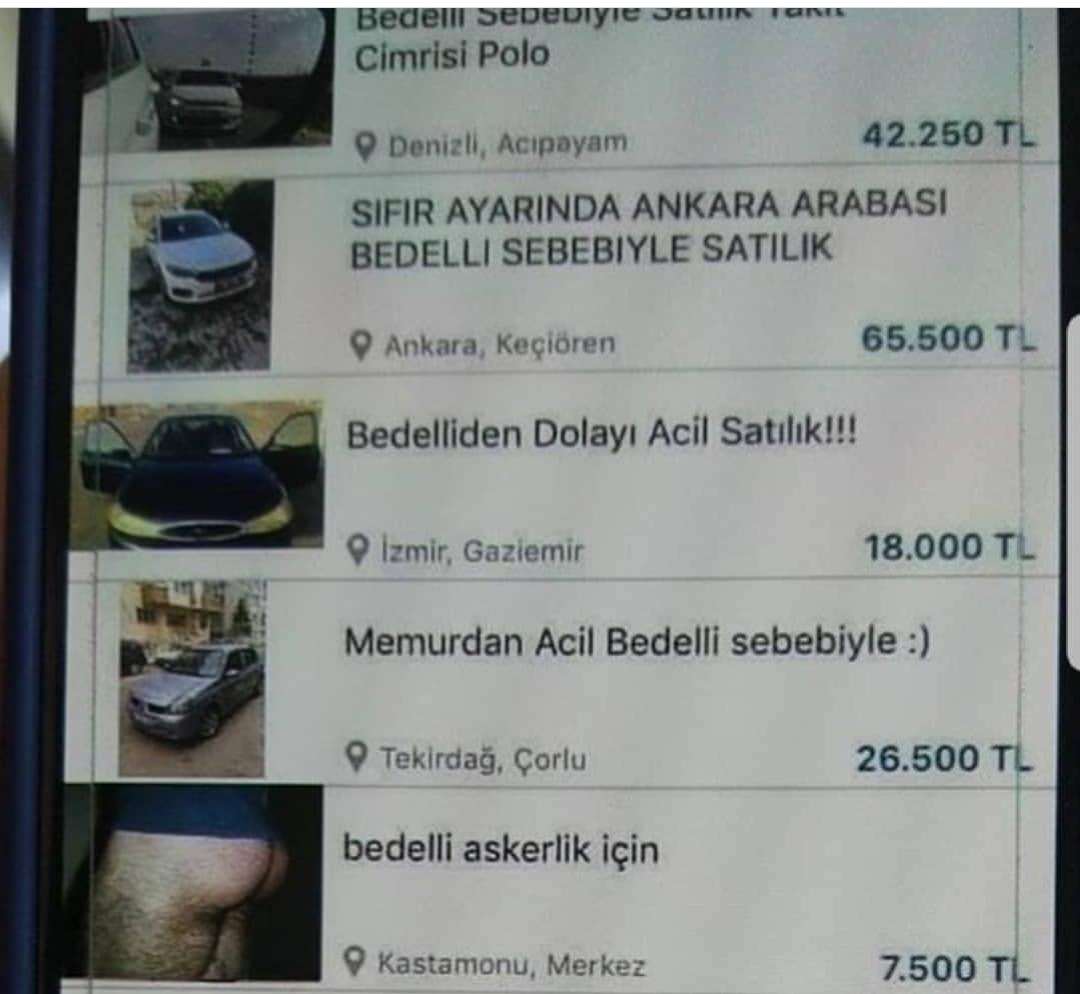The width and height of the screenshot is (1080, 994).
Task: Open the Memurdan Acil Bedelli sebebiyle listing
Action: (636, 642)
